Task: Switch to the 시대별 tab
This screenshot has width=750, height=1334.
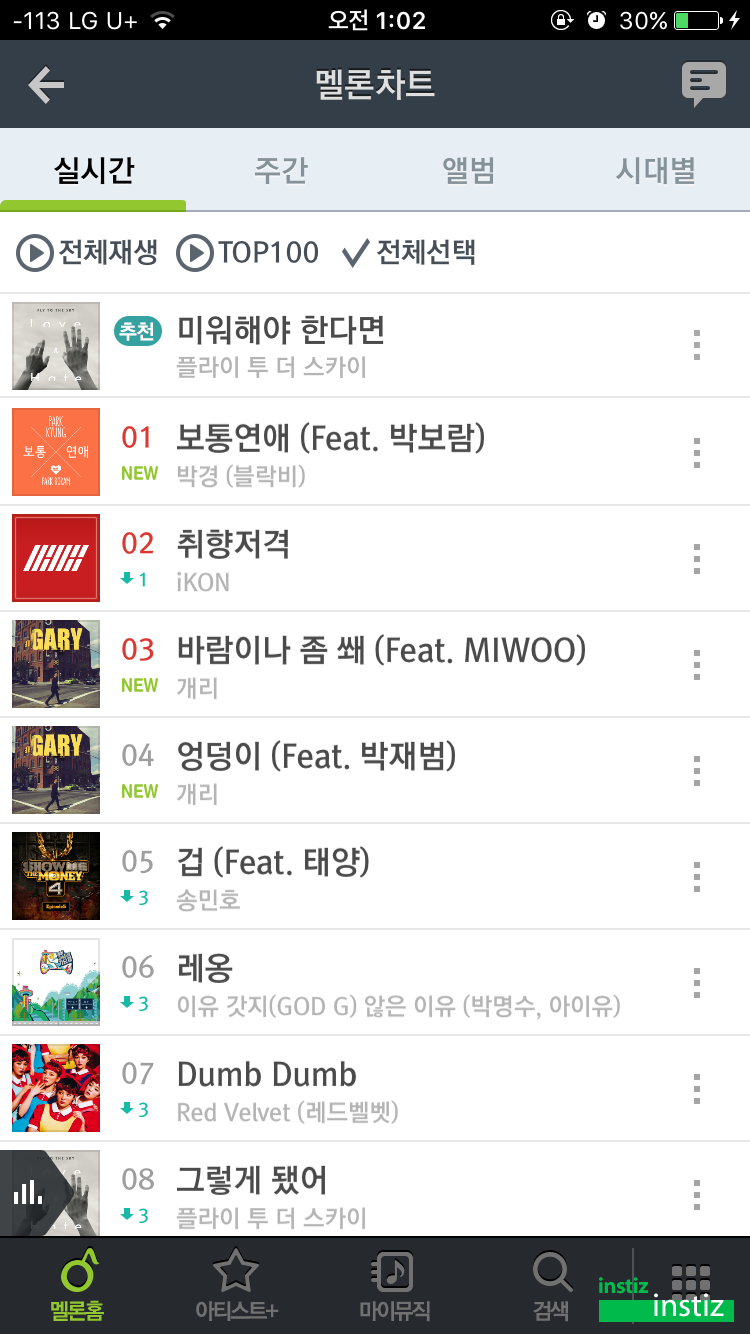Action: coord(655,171)
